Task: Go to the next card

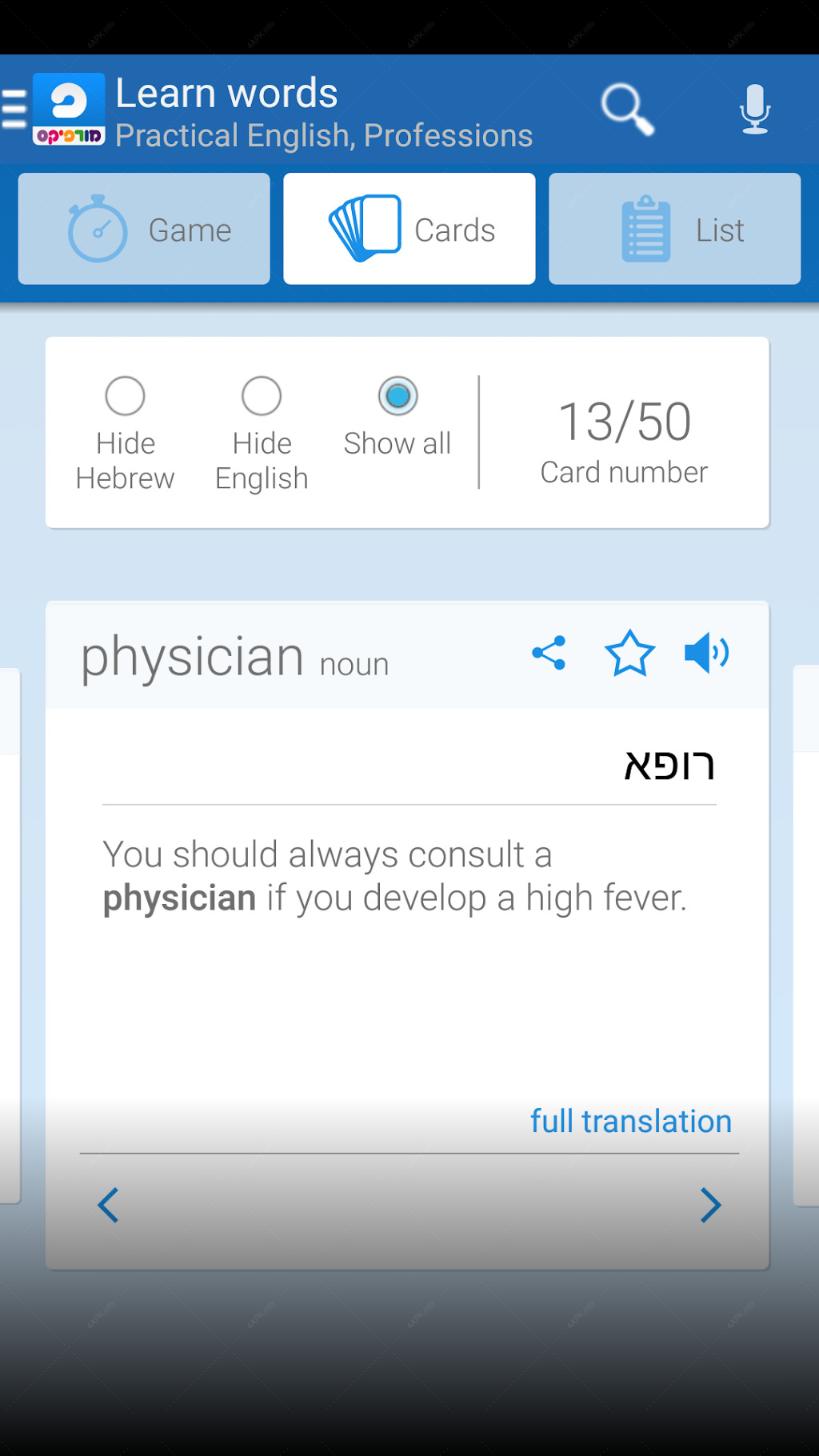Action: [x=710, y=1205]
